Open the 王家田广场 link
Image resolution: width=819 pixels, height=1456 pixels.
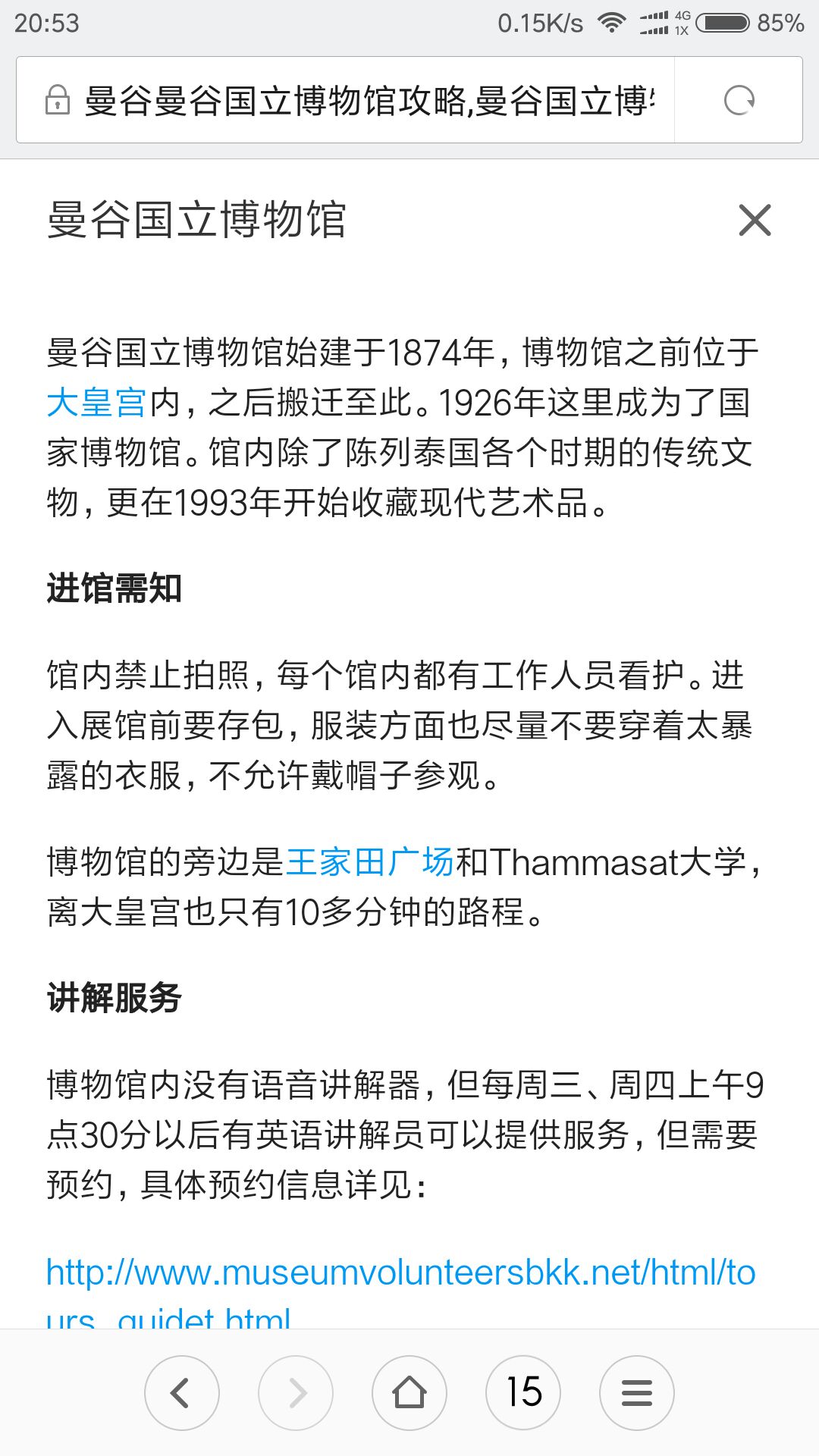pos(369,862)
